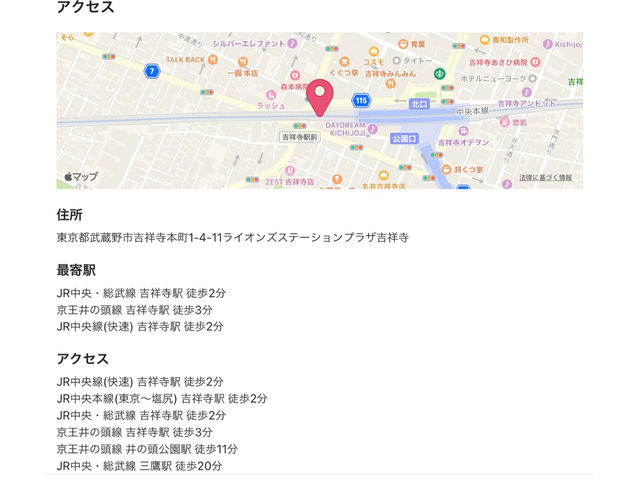The width and height of the screenshot is (640, 480).
Task: Open the 法律に基づく情報 legal link on the map
Action: [545, 178]
